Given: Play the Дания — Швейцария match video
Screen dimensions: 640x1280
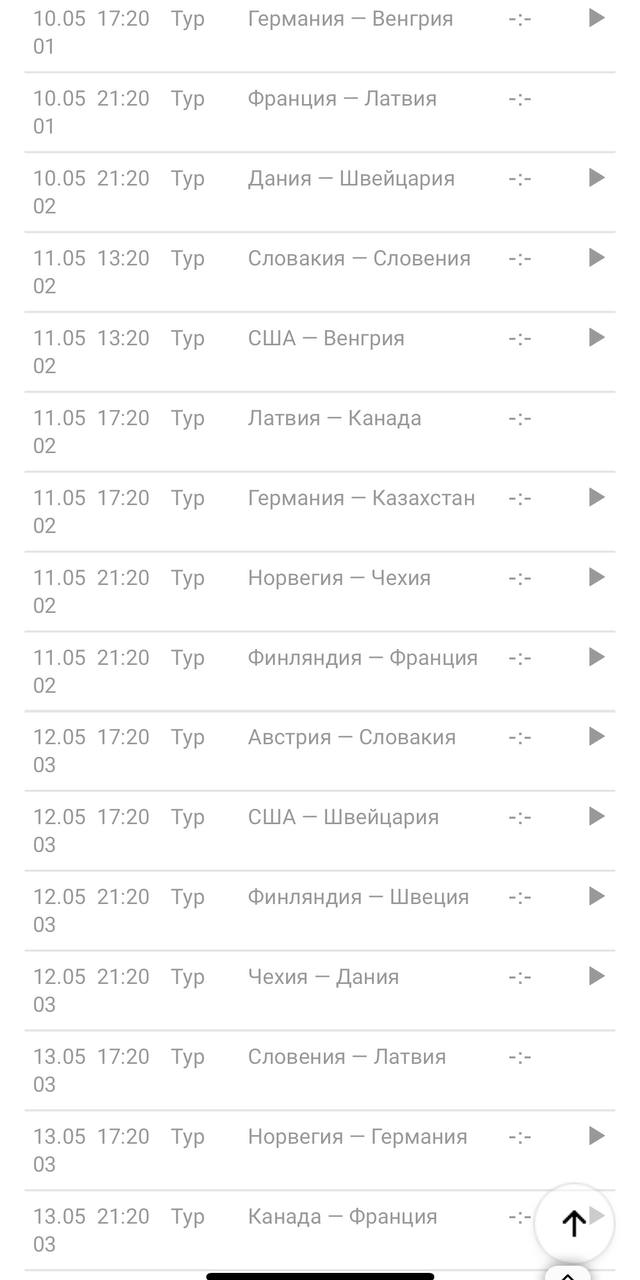Looking at the screenshot, I should (x=597, y=178).
